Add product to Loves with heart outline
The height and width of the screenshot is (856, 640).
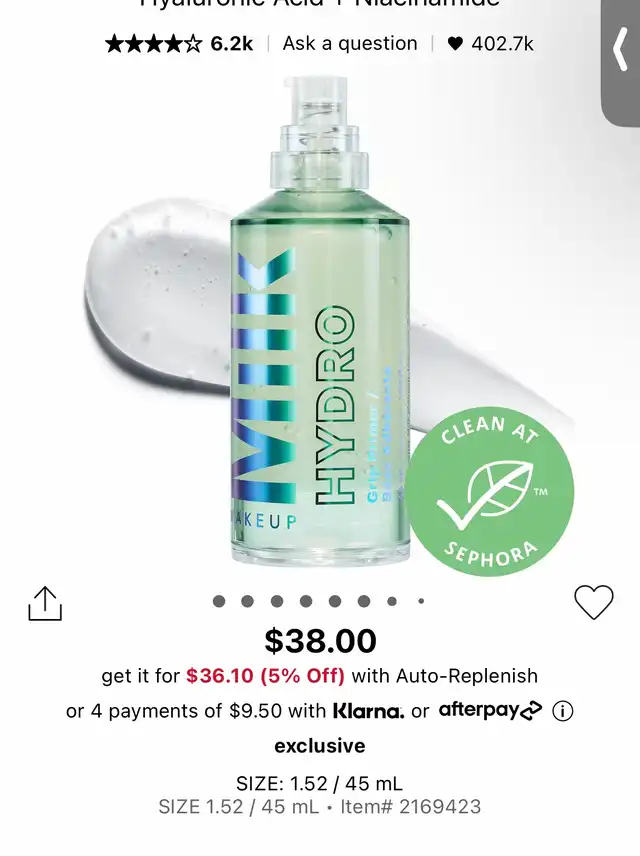tap(594, 602)
